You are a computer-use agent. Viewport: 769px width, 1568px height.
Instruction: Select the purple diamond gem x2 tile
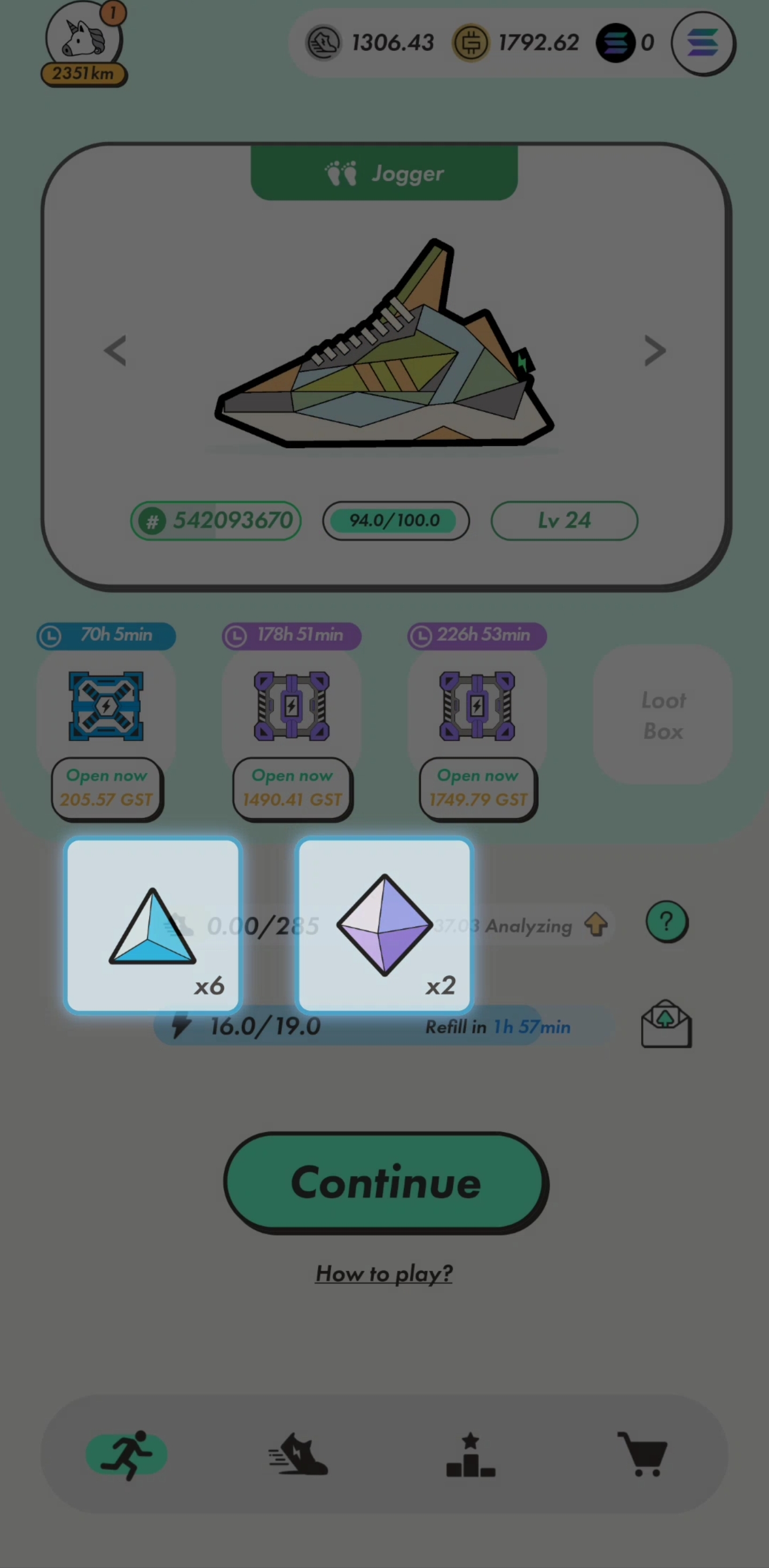tap(384, 926)
